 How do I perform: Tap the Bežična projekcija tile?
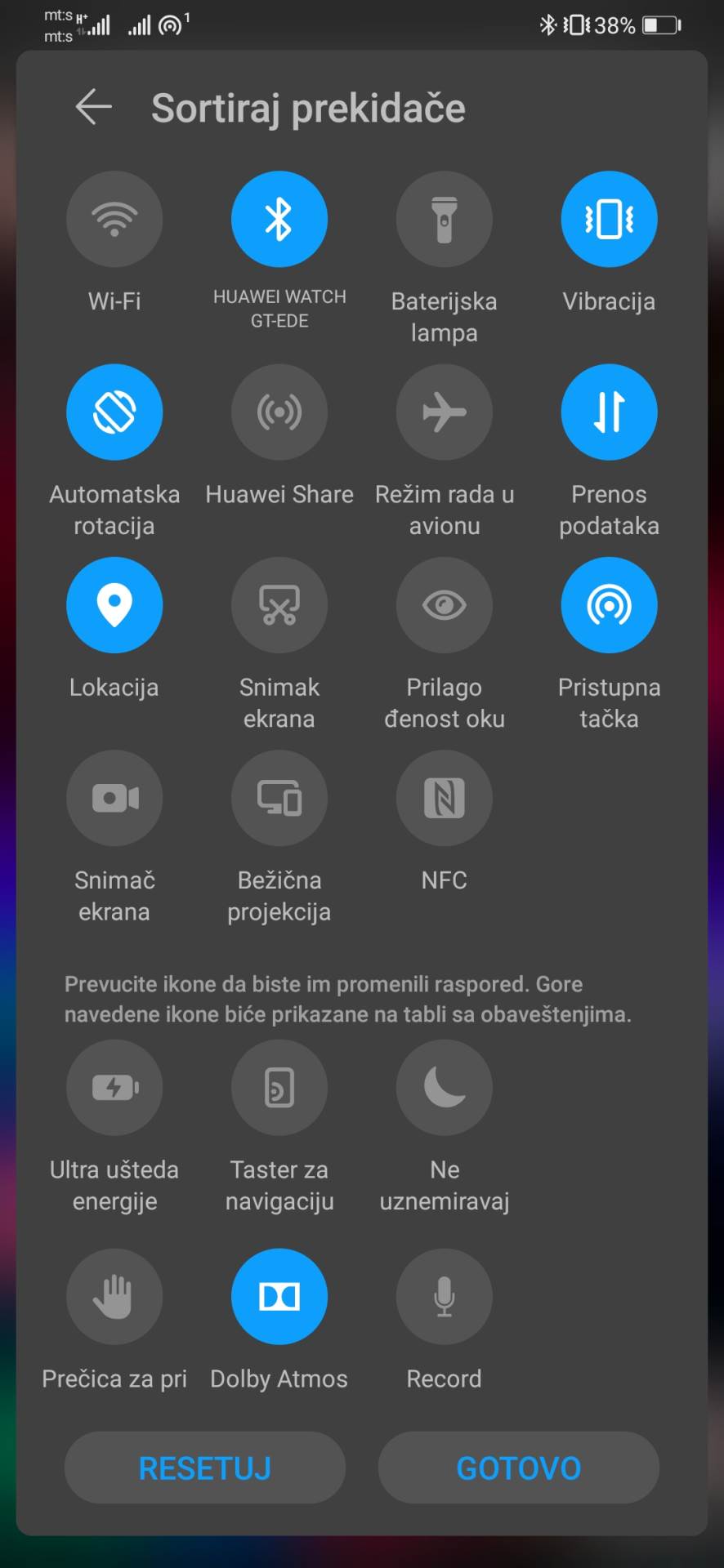click(279, 798)
